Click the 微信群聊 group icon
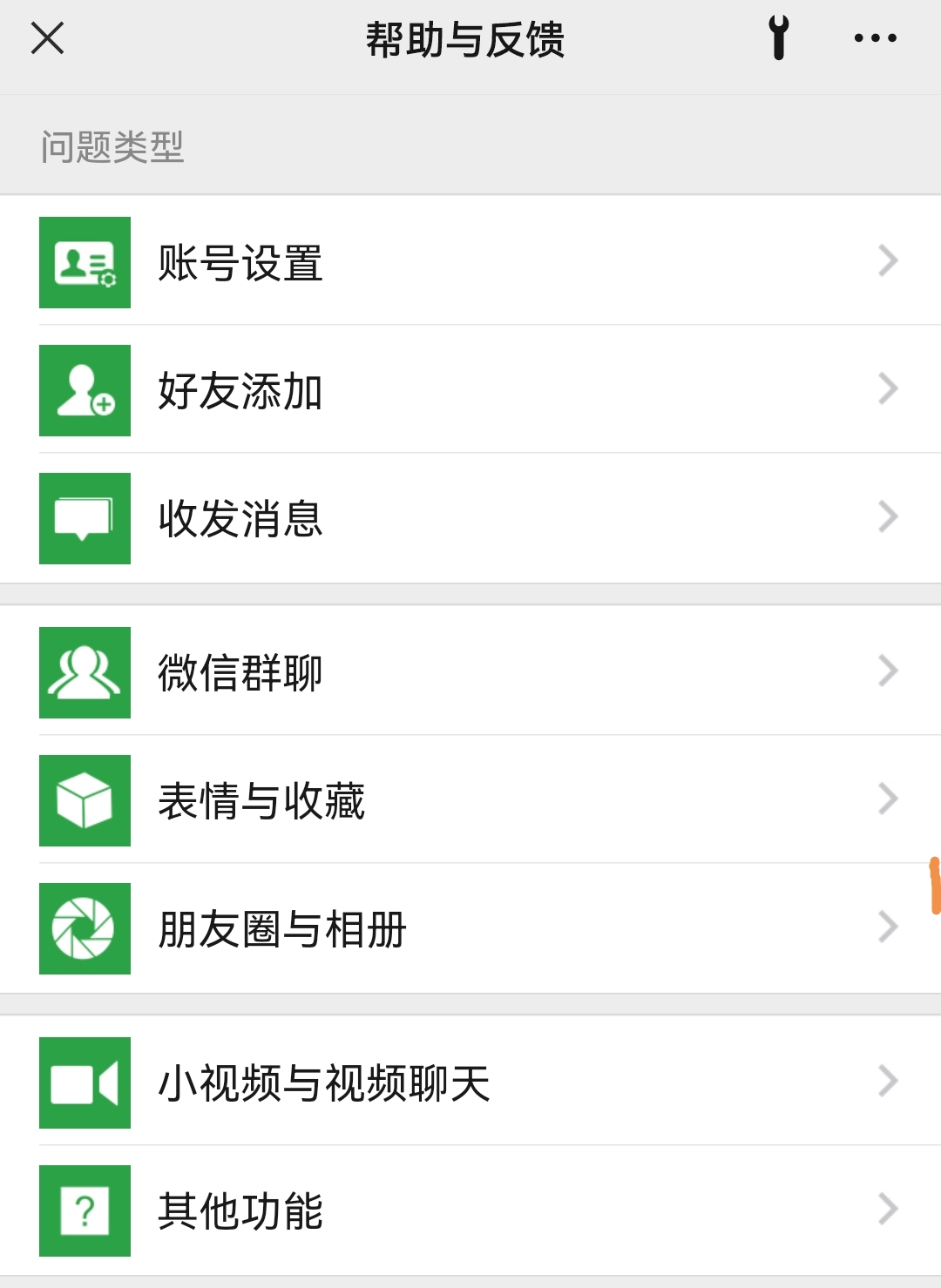The image size is (941, 1288). [84, 671]
